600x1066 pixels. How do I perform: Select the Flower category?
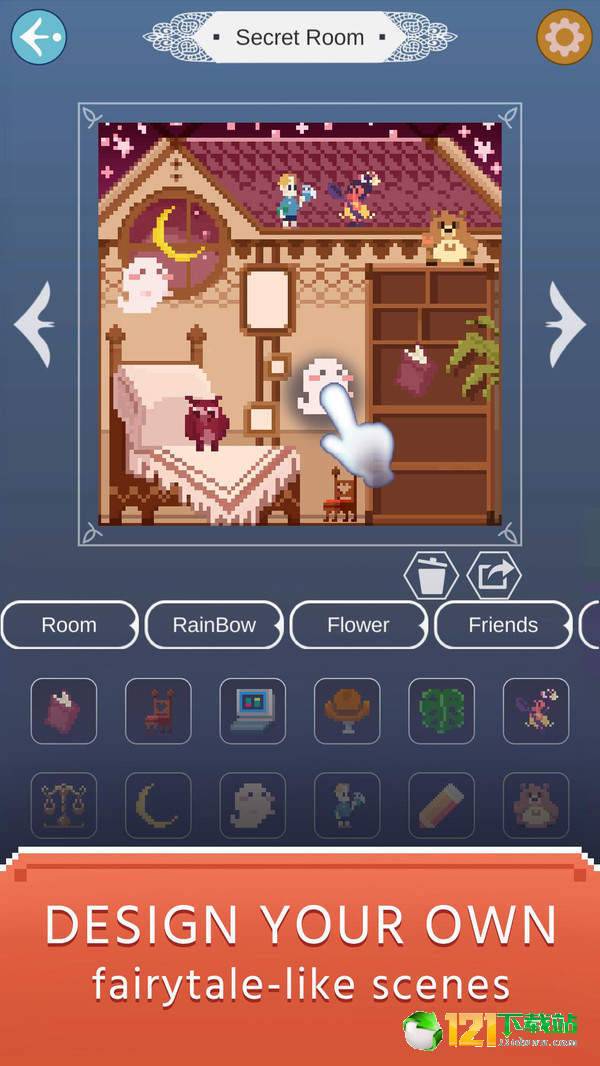coord(358,625)
